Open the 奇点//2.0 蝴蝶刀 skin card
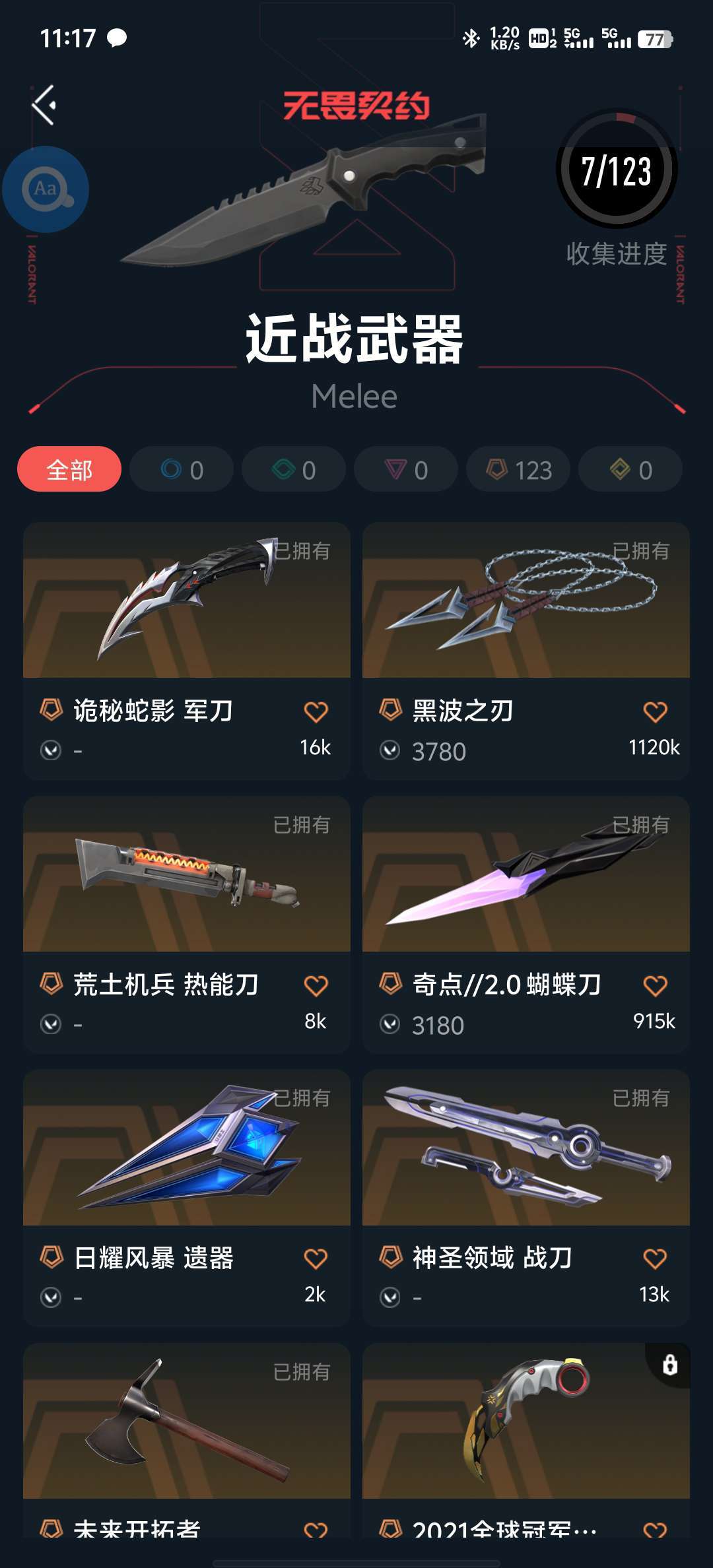This screenshot has width=713, height=1568. tap(526, 925)
